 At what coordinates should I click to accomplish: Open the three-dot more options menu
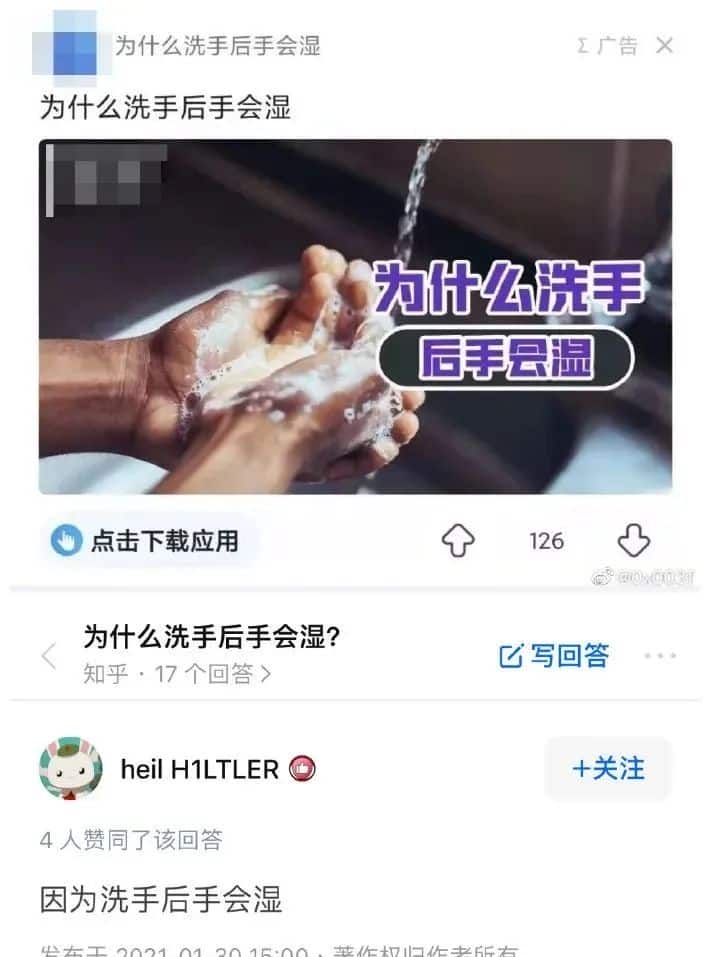[660, 656]
